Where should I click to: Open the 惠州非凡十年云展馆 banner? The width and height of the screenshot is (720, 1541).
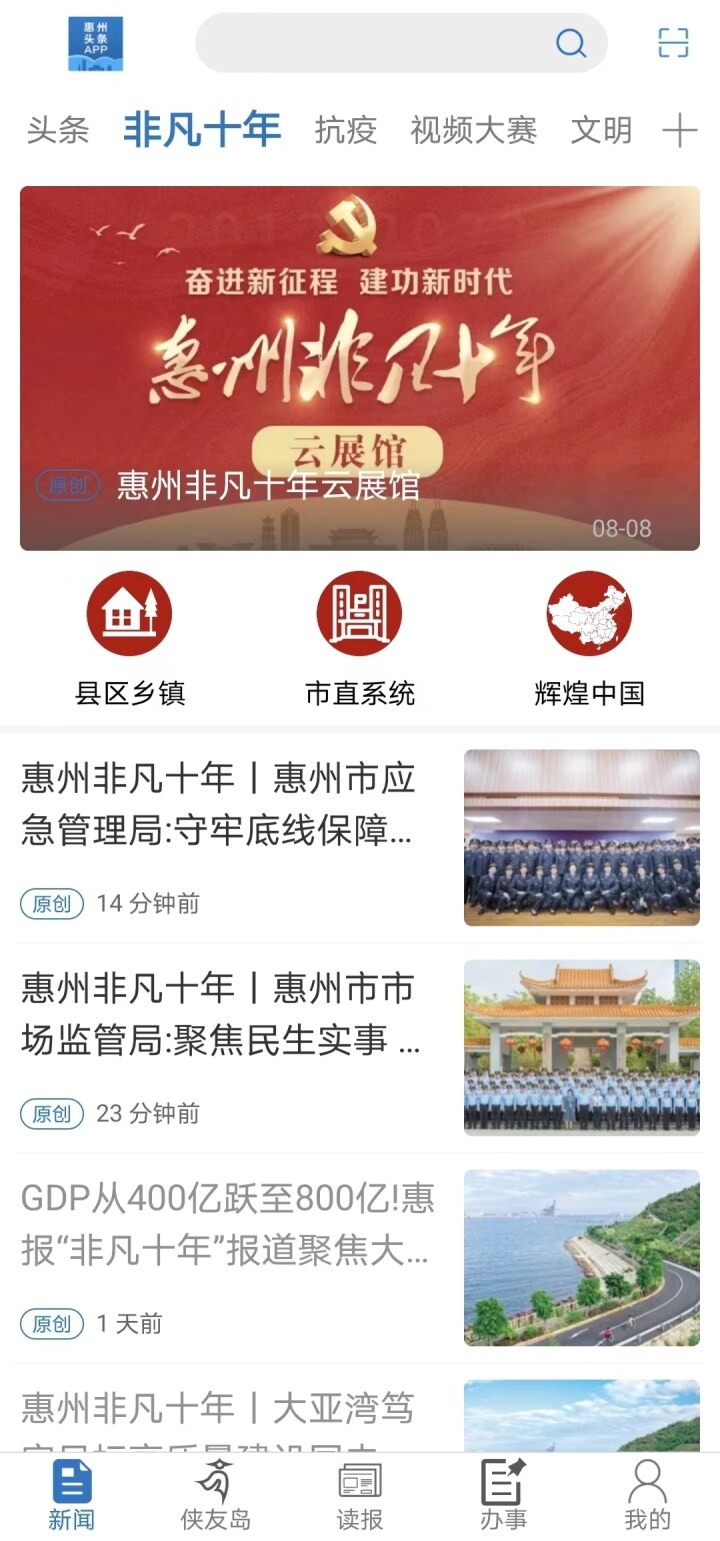point(360,368)
